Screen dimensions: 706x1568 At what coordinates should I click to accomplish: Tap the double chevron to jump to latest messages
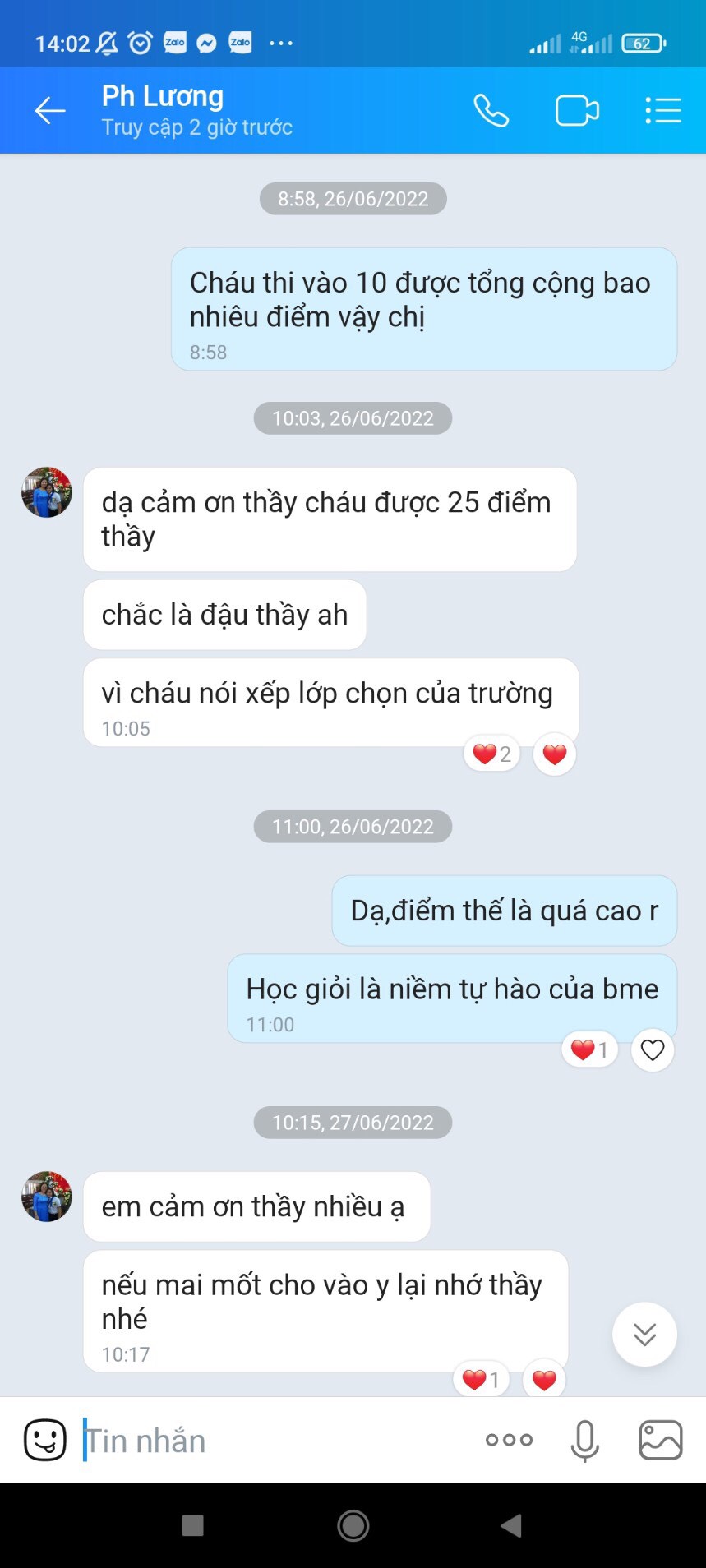[644, 1334]
